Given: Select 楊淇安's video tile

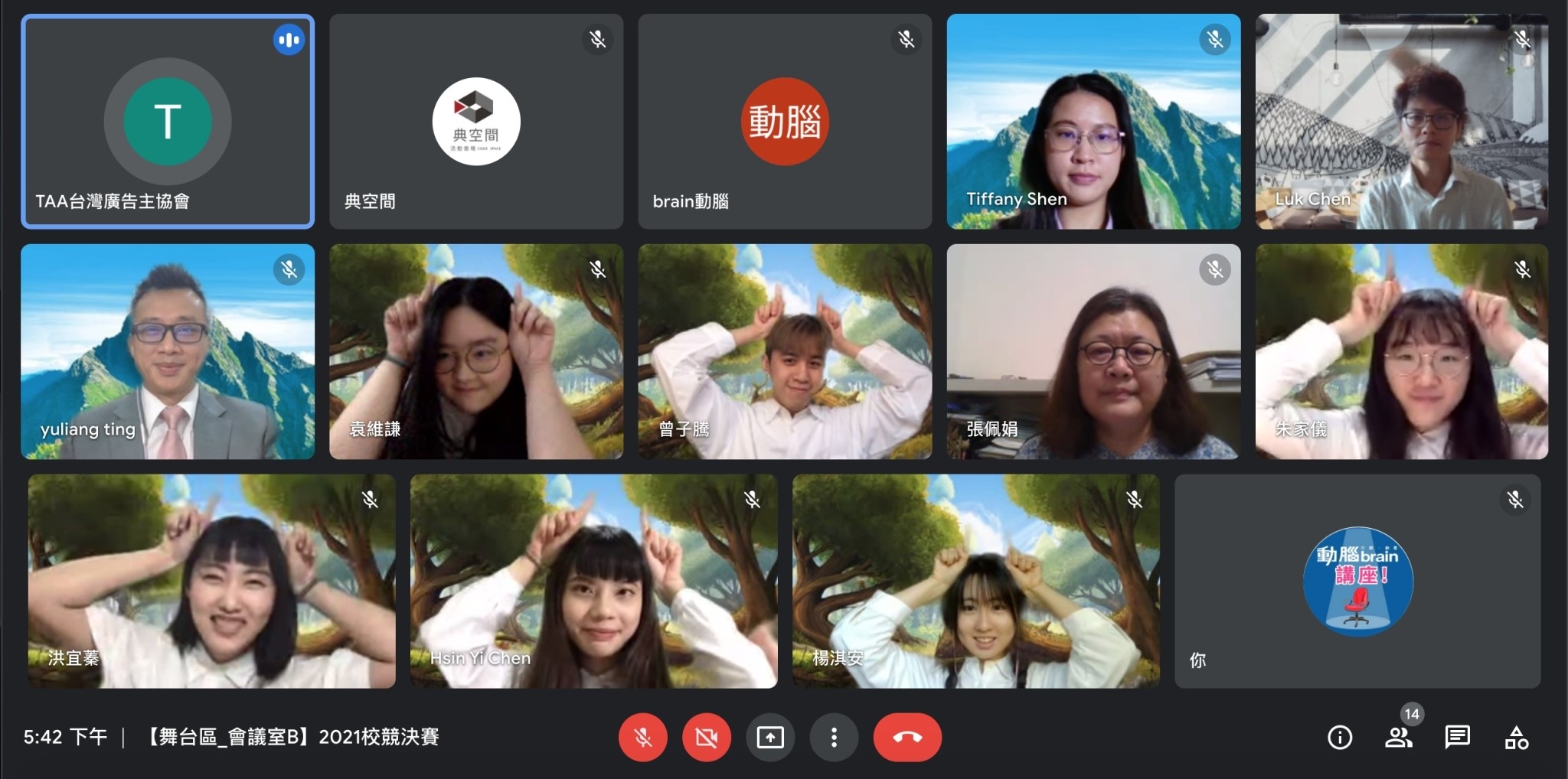Looking at the screenshot, I should pyautogui.click(x=975, y=581).
